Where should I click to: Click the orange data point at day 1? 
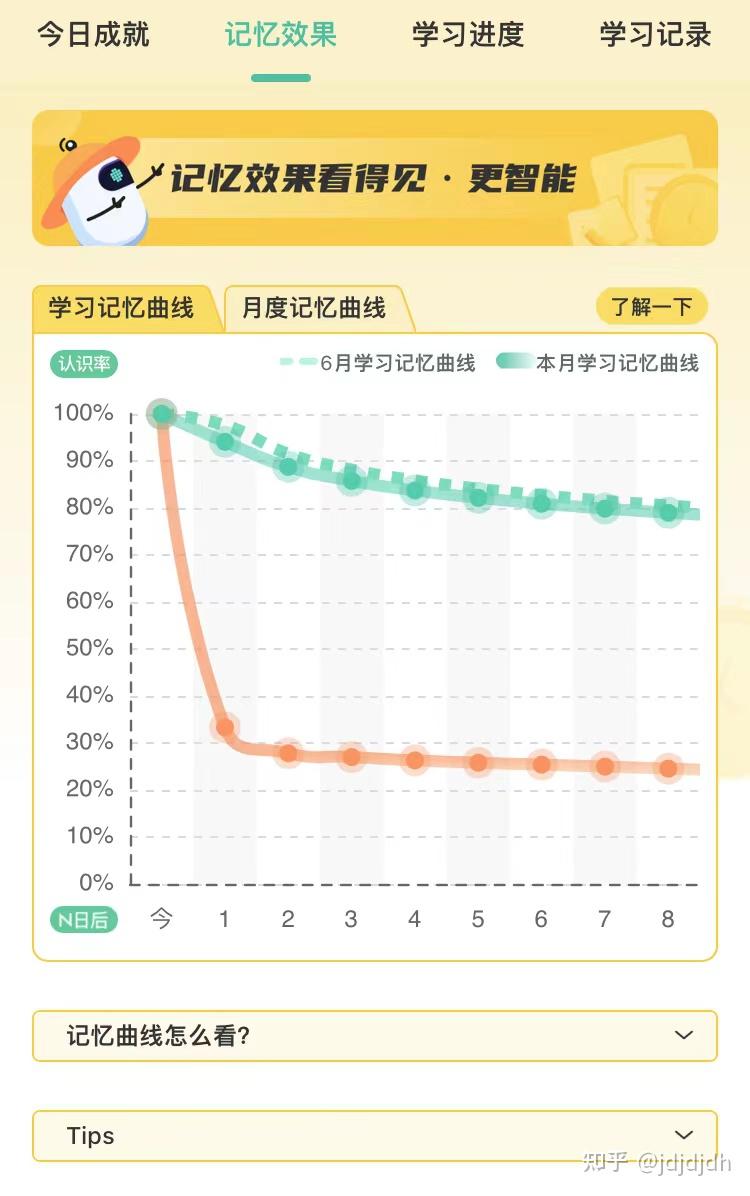coord(224,729)
